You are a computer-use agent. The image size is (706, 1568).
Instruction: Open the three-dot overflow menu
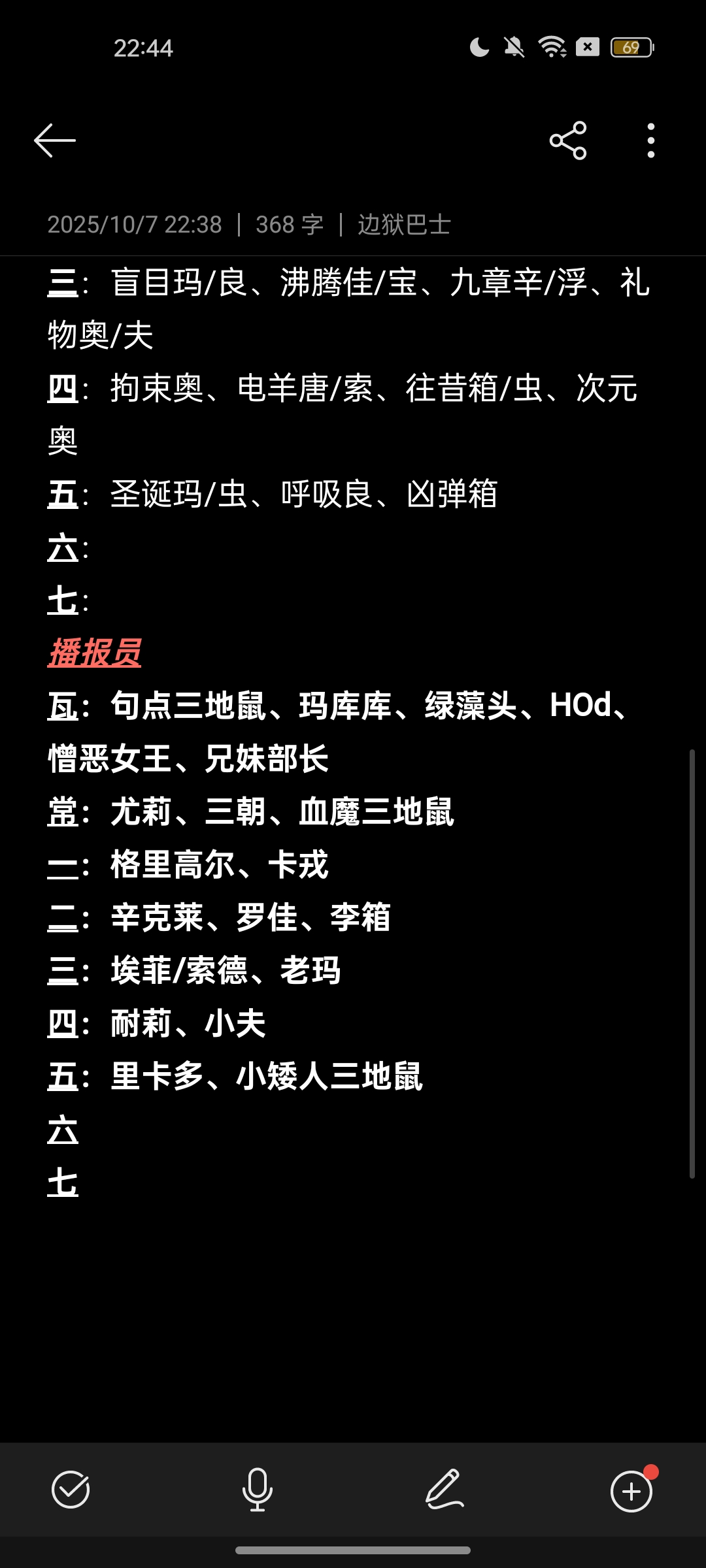click(x=650, y=140)
